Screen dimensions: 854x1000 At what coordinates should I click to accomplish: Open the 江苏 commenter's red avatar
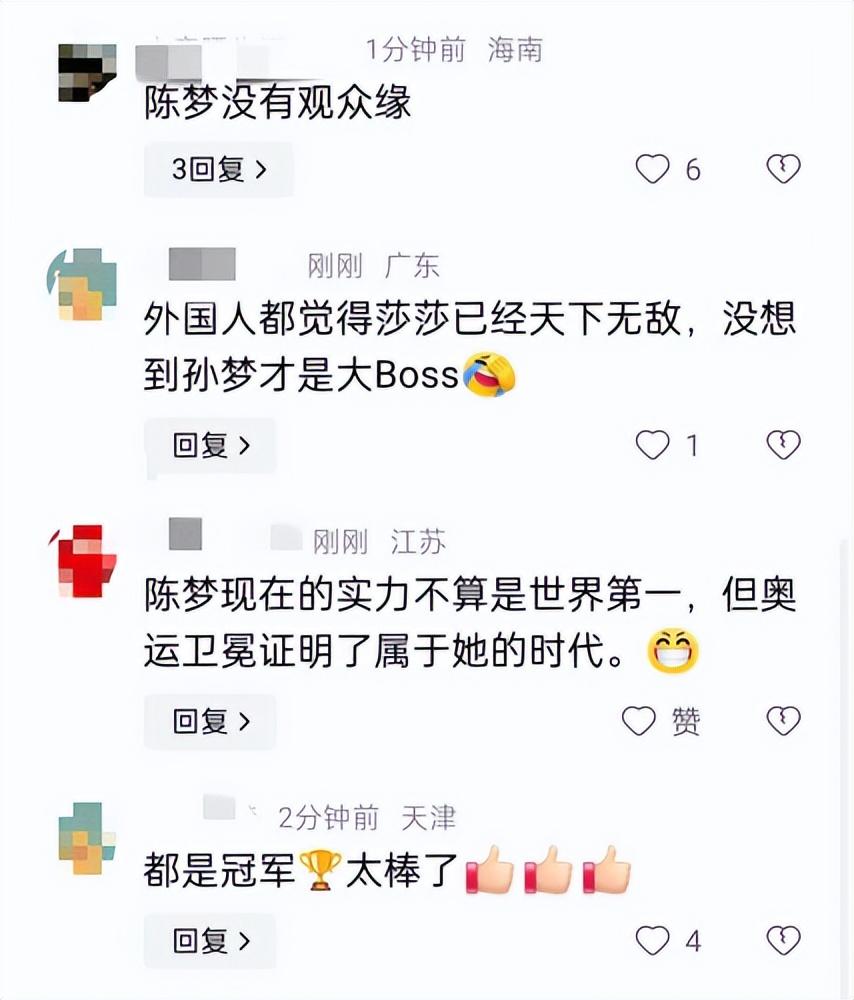click(x=83, y=560)
